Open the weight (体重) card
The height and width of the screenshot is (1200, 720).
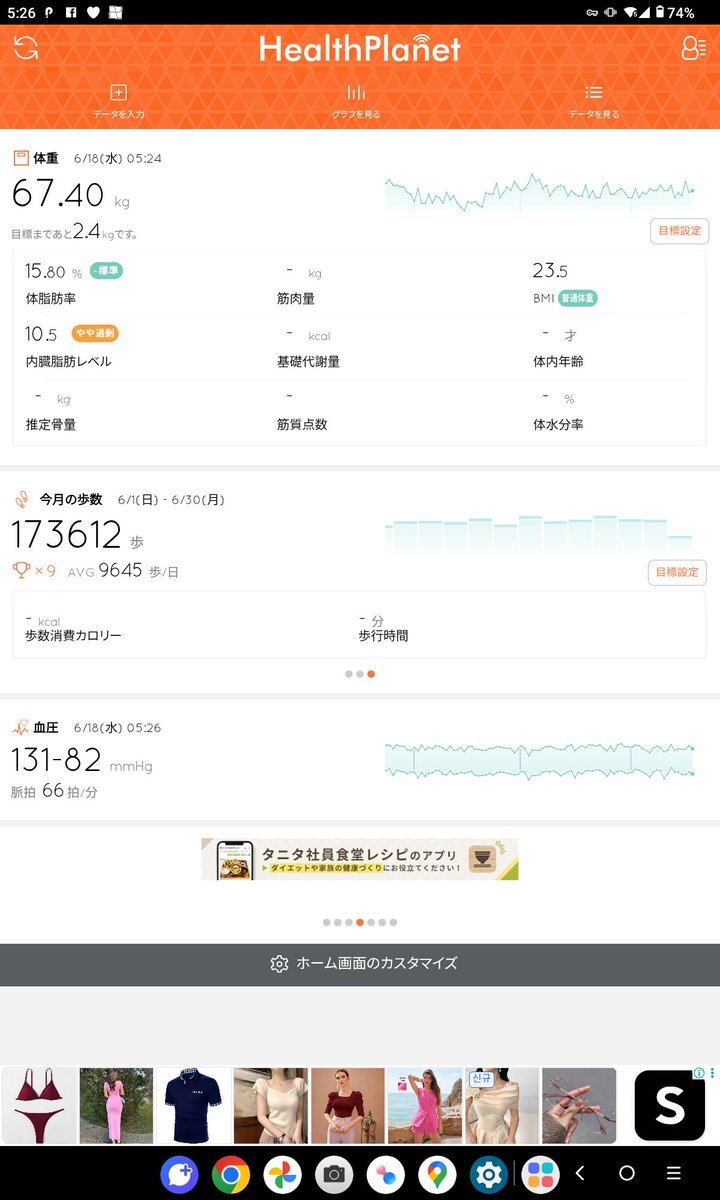pyautogui.click(x=360, y=293)
